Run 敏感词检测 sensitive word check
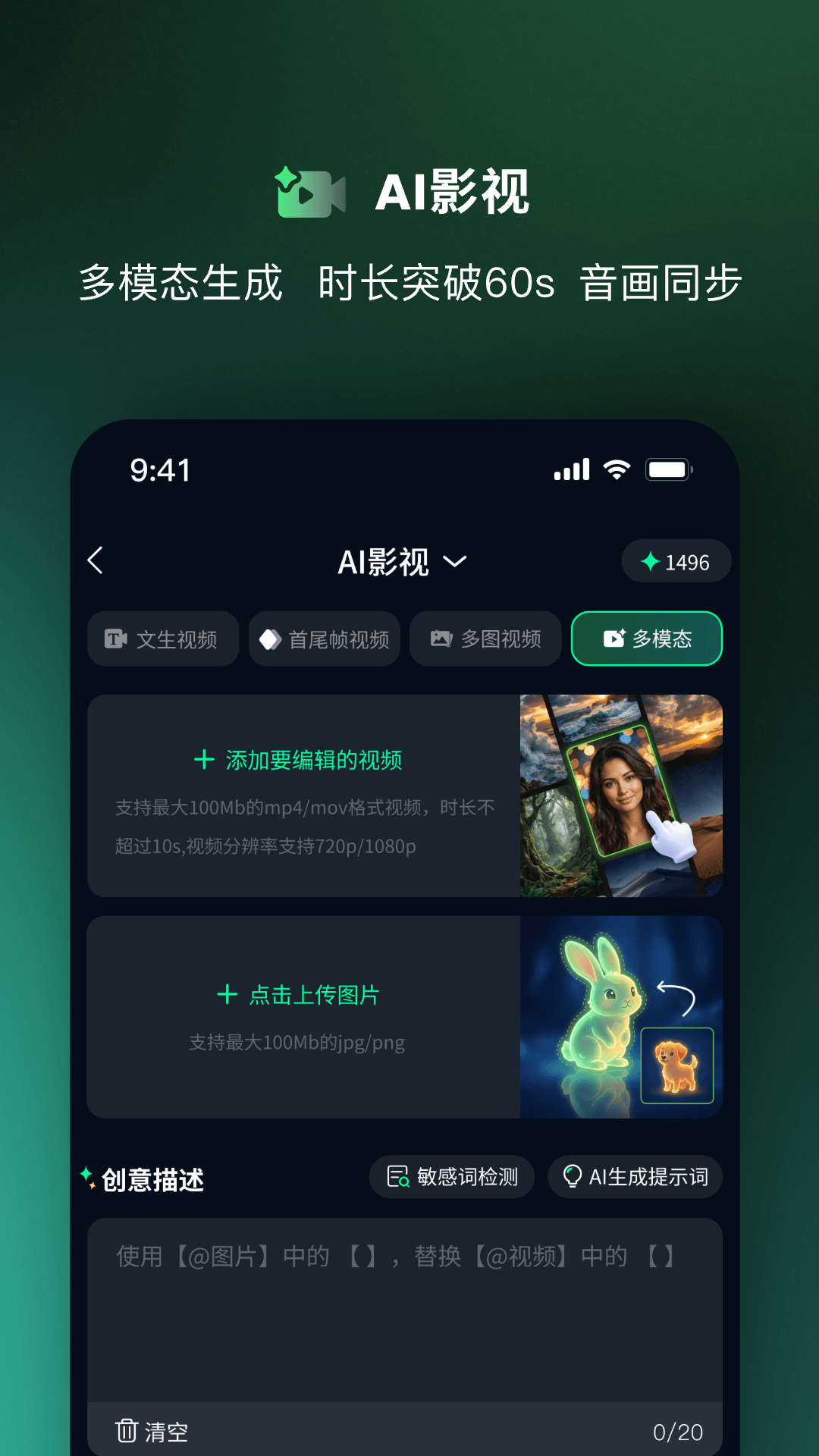Image resolution: width=819 pixels, height=1456 pixels. point(451,1176)
